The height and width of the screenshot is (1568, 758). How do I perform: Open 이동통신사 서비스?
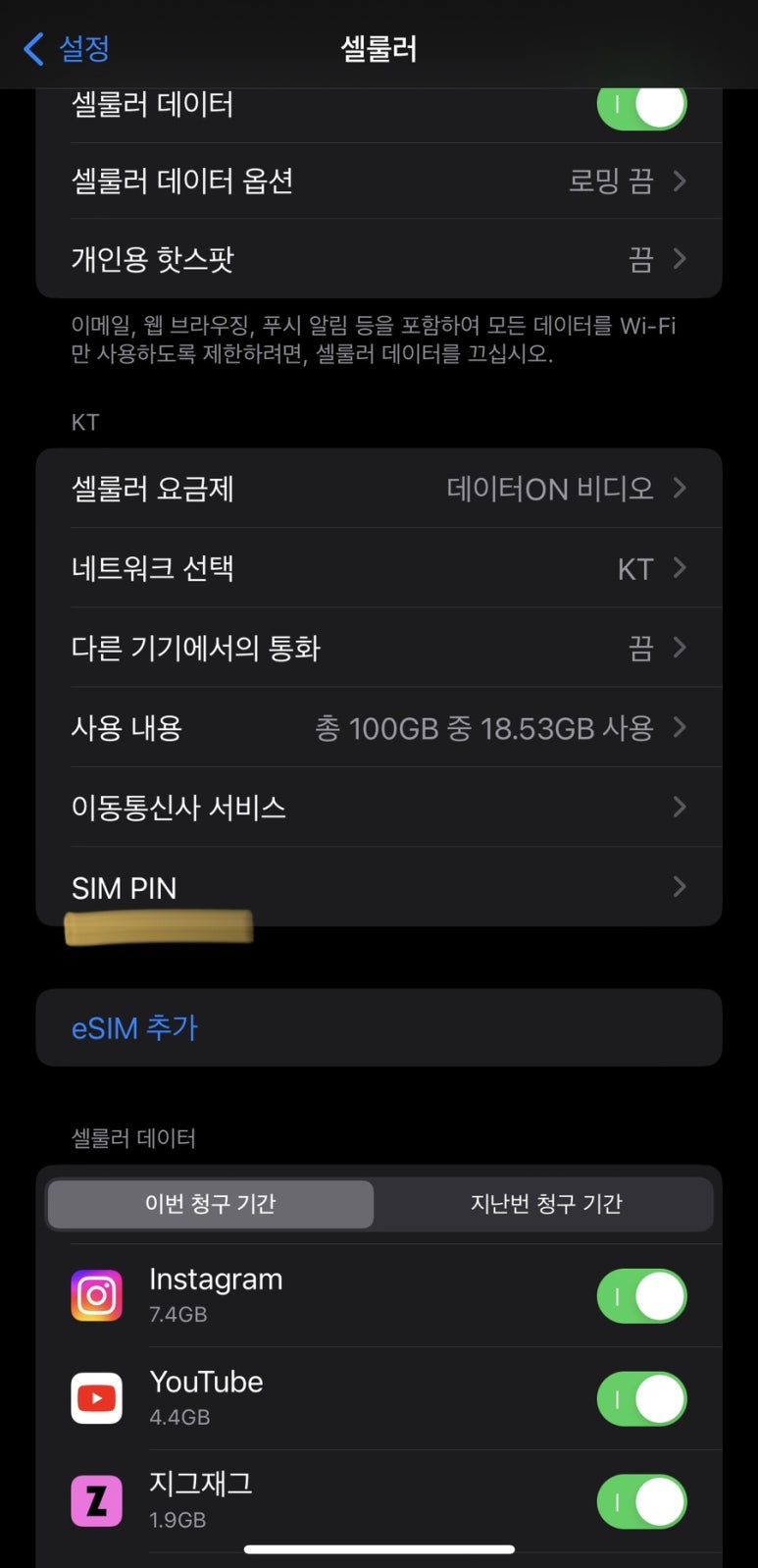pyautogui.click(x=379, y=808)
